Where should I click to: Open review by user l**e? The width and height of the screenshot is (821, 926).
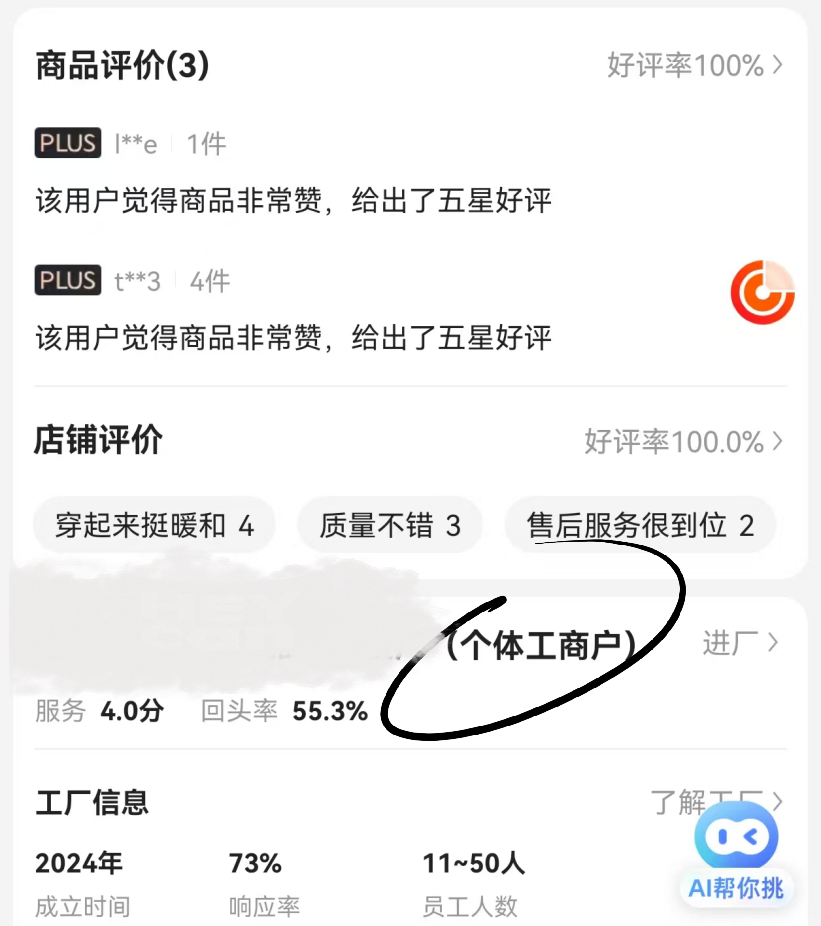pyautogui.click(x=292, y=201)
